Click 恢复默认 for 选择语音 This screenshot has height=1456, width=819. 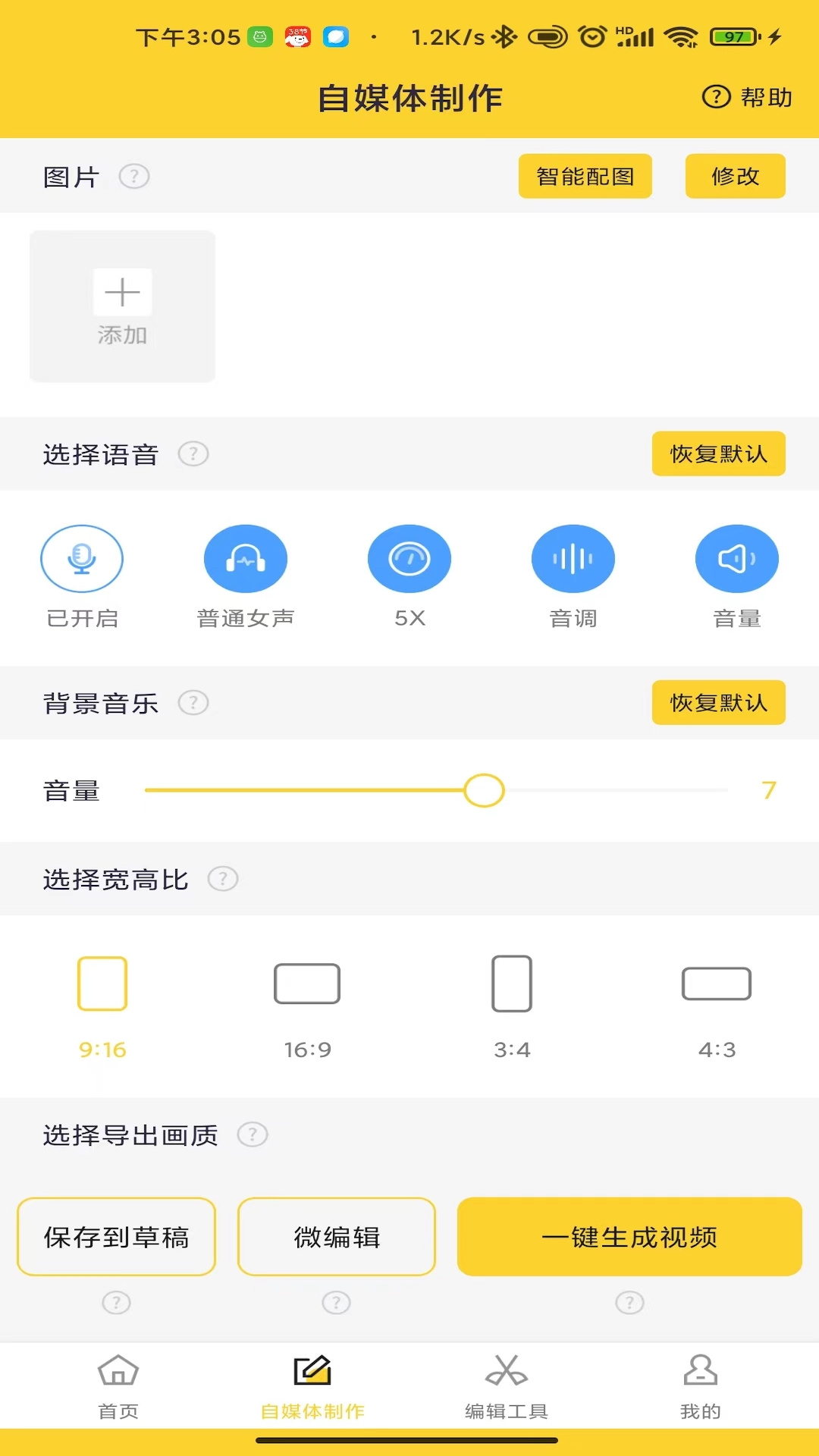718,453
